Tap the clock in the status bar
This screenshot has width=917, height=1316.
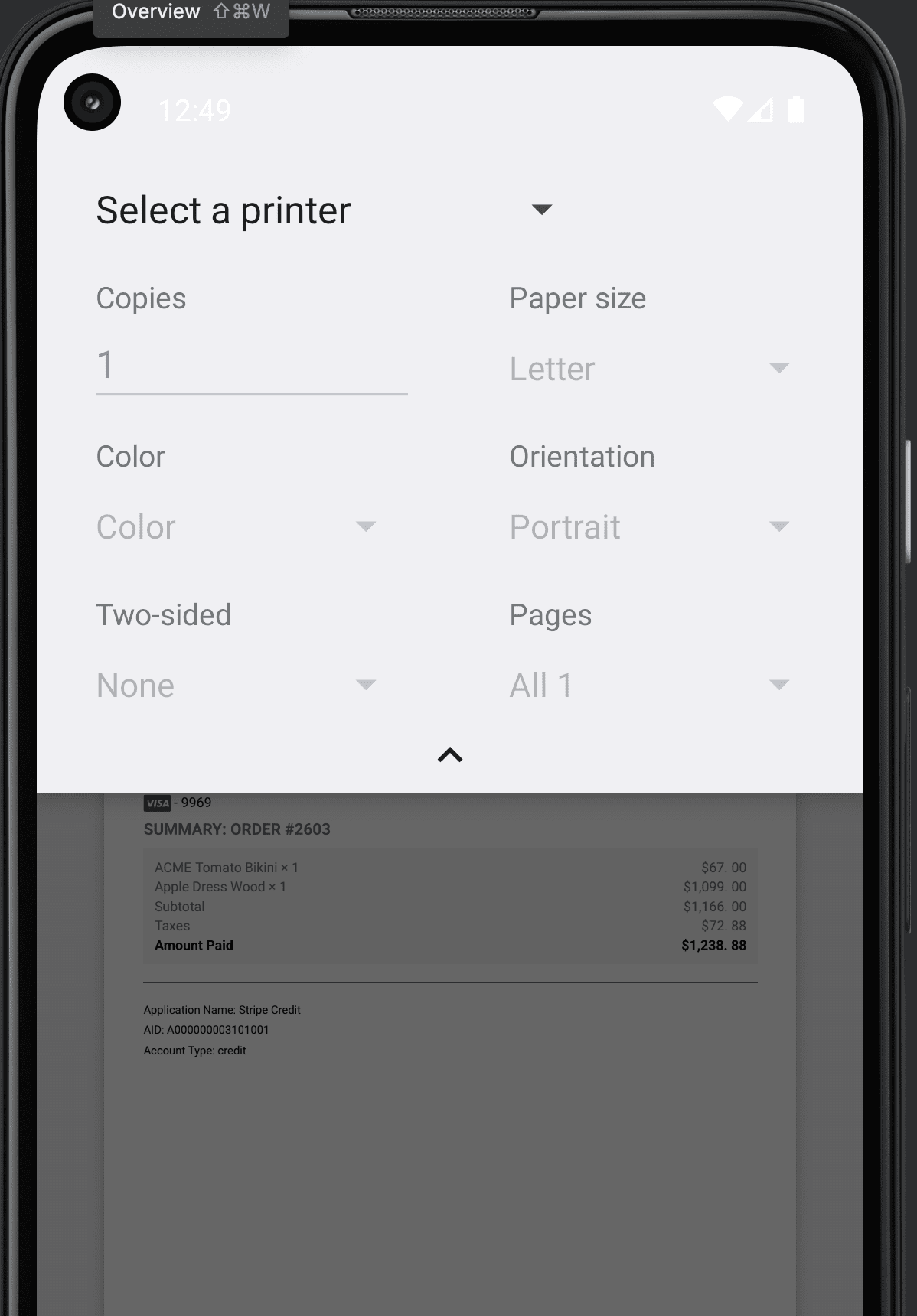(193, 110)
